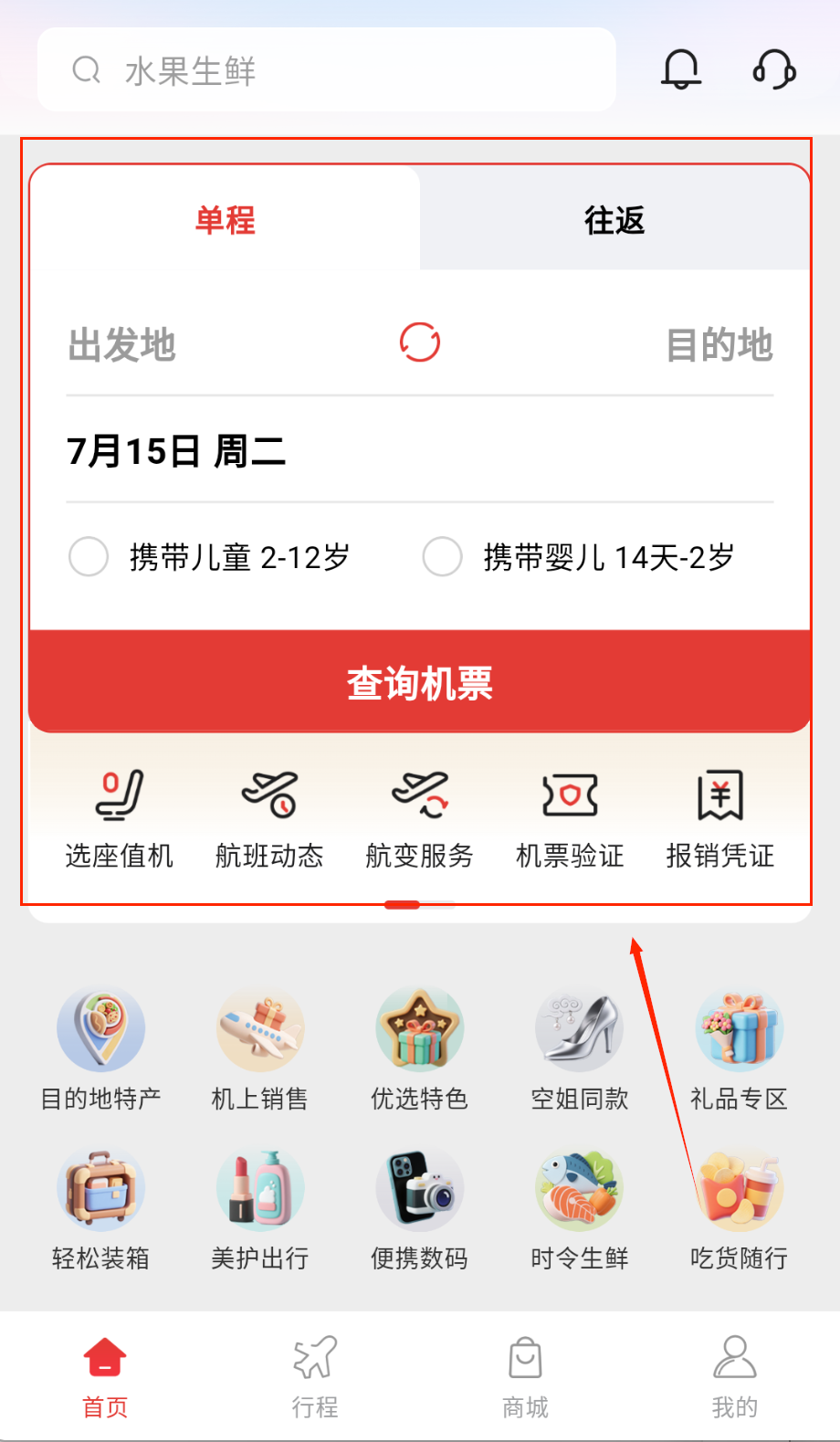Screen dimensions: 840x1442
Task: Swap departure and destination cities
Action: tap(420, 343)
